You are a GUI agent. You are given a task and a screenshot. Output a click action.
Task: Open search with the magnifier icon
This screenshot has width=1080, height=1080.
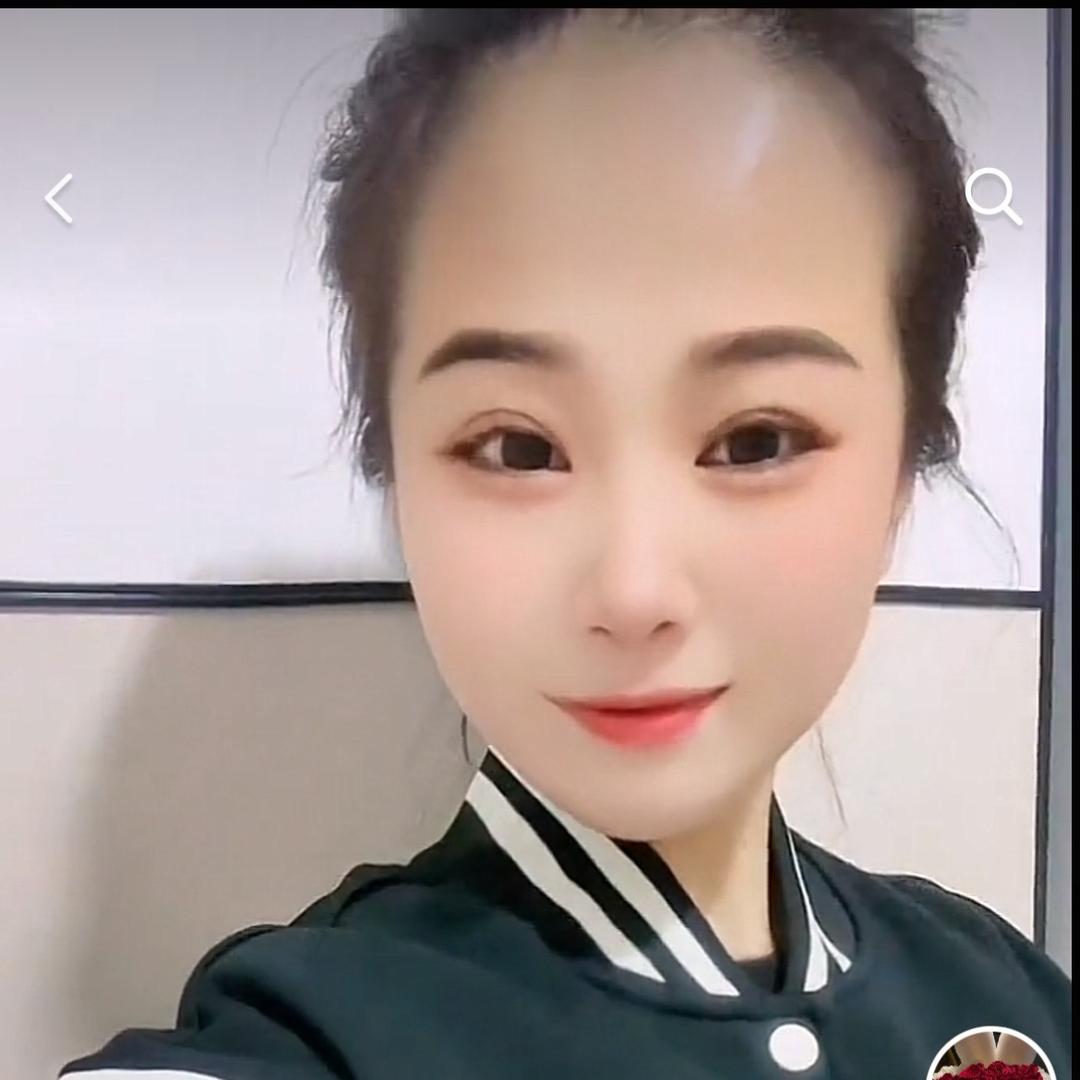pos(992,197)
